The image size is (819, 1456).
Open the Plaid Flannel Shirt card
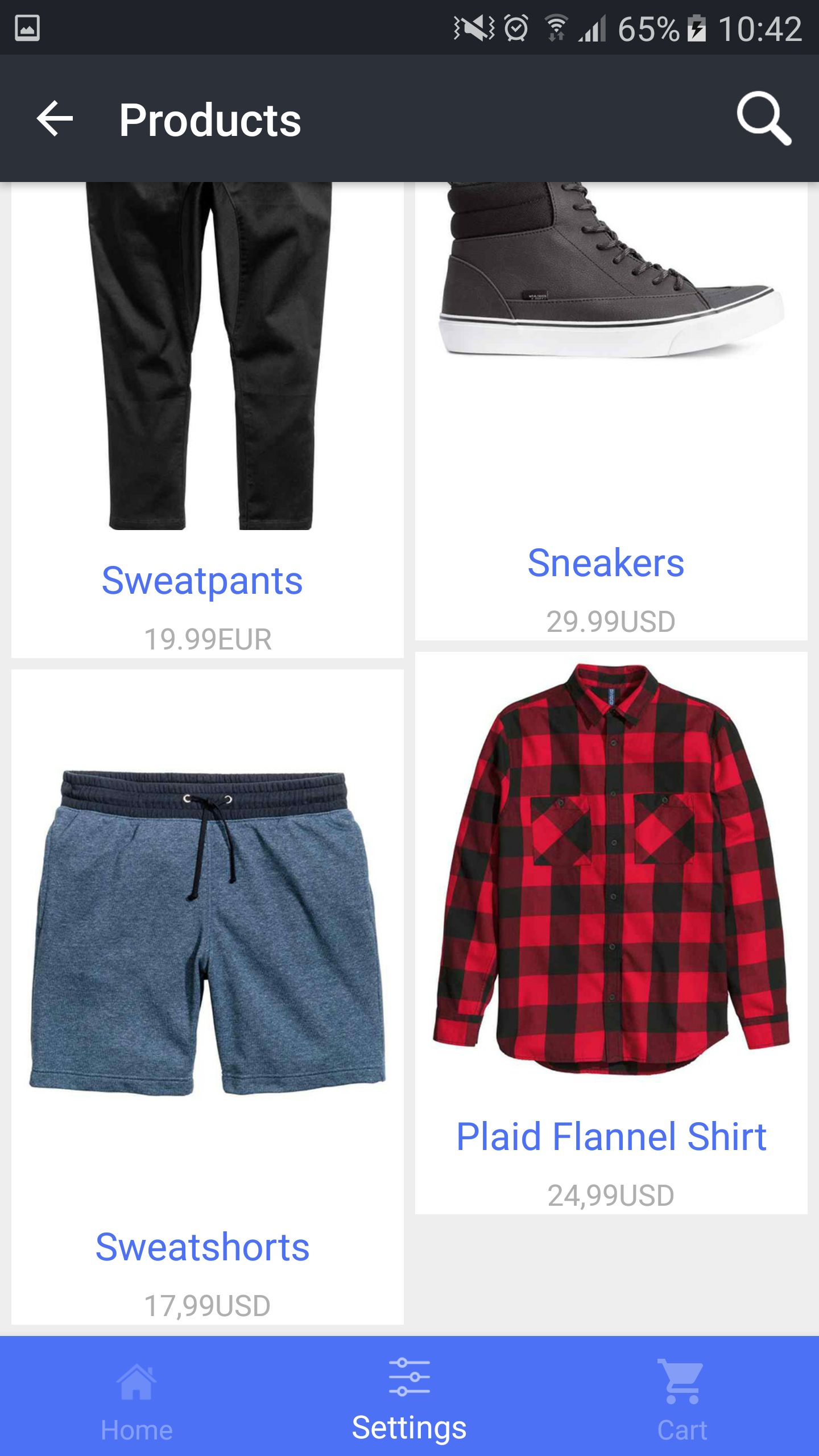coord(611,933)
